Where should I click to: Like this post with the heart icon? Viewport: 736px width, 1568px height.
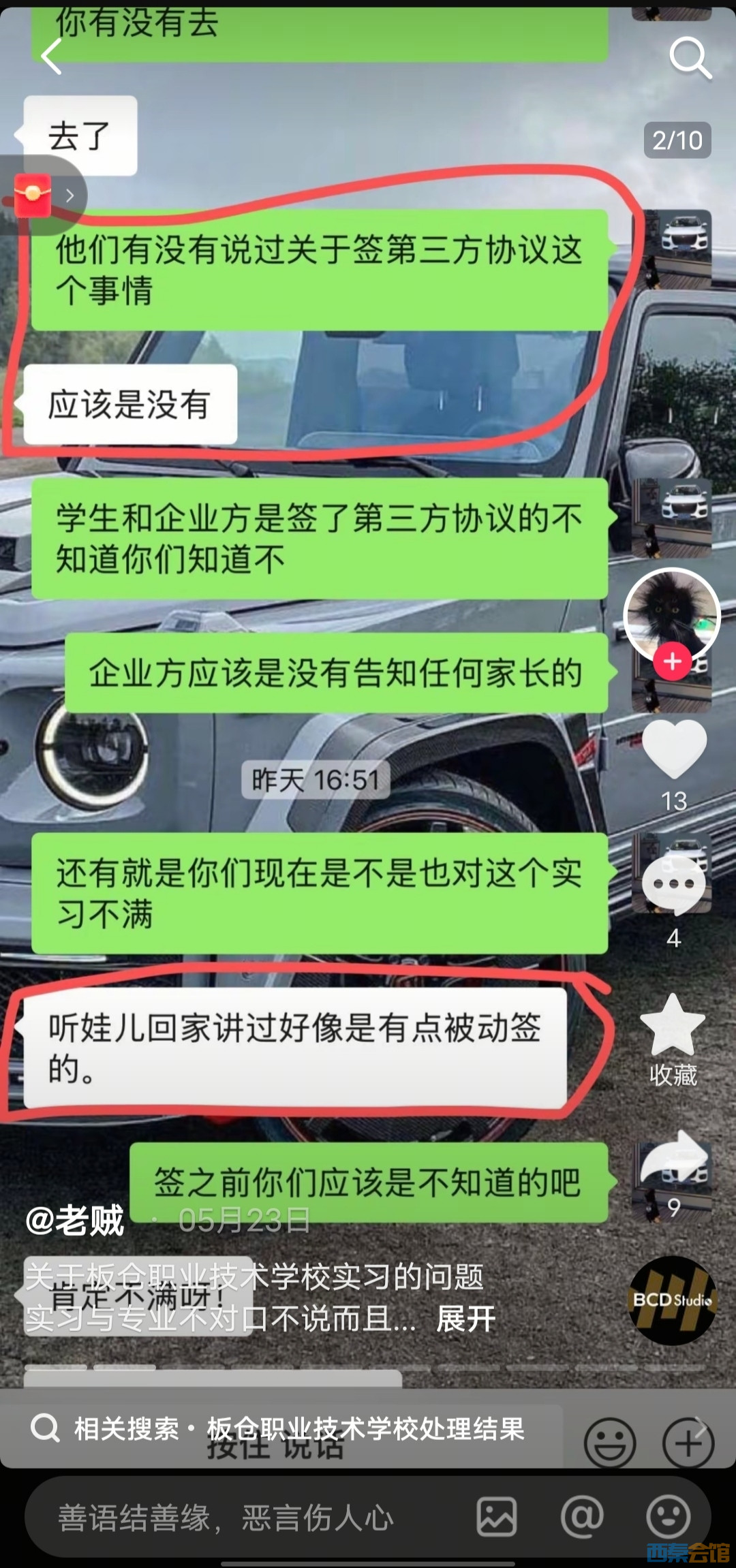(673, 749)
